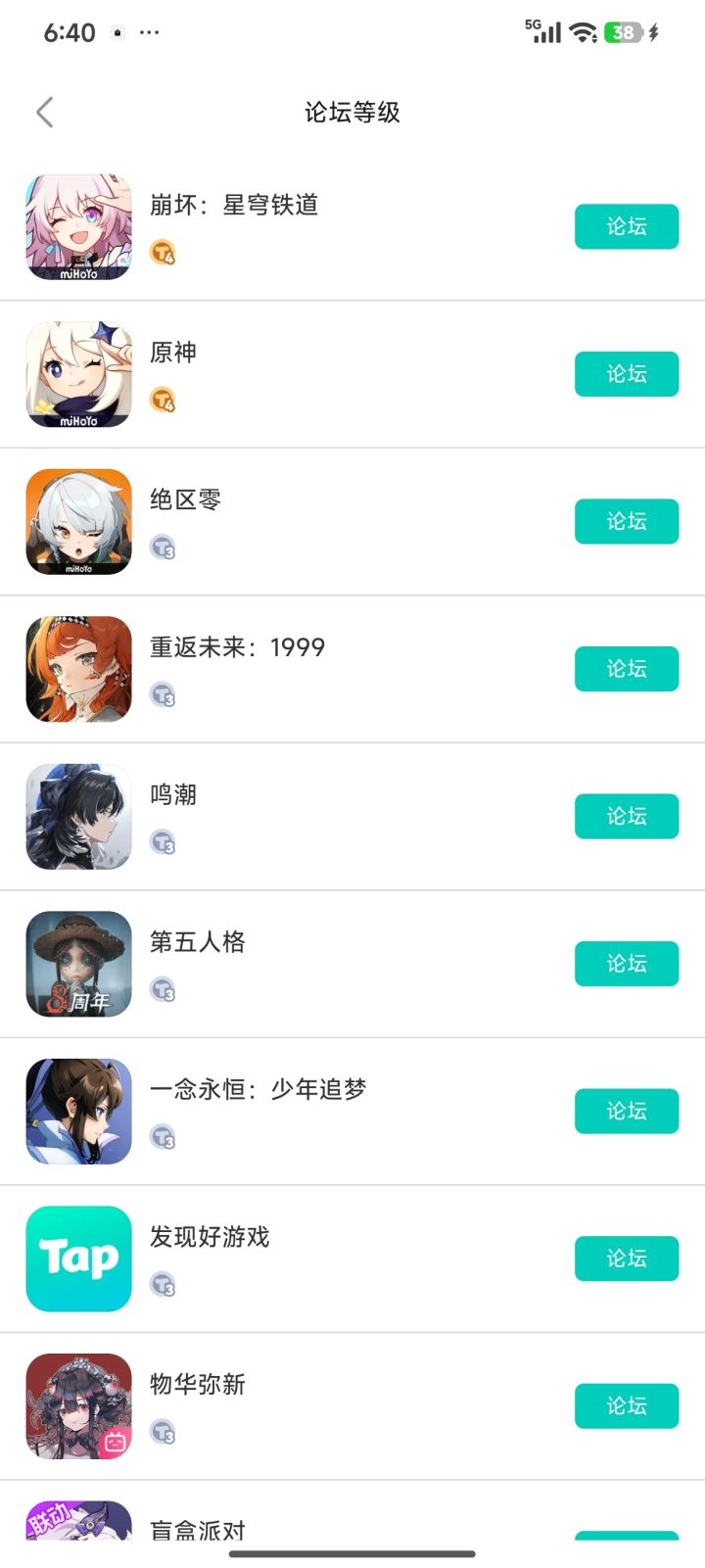
Task: Open the forum for 鸣潮
Action: click(x=626, y=816)
